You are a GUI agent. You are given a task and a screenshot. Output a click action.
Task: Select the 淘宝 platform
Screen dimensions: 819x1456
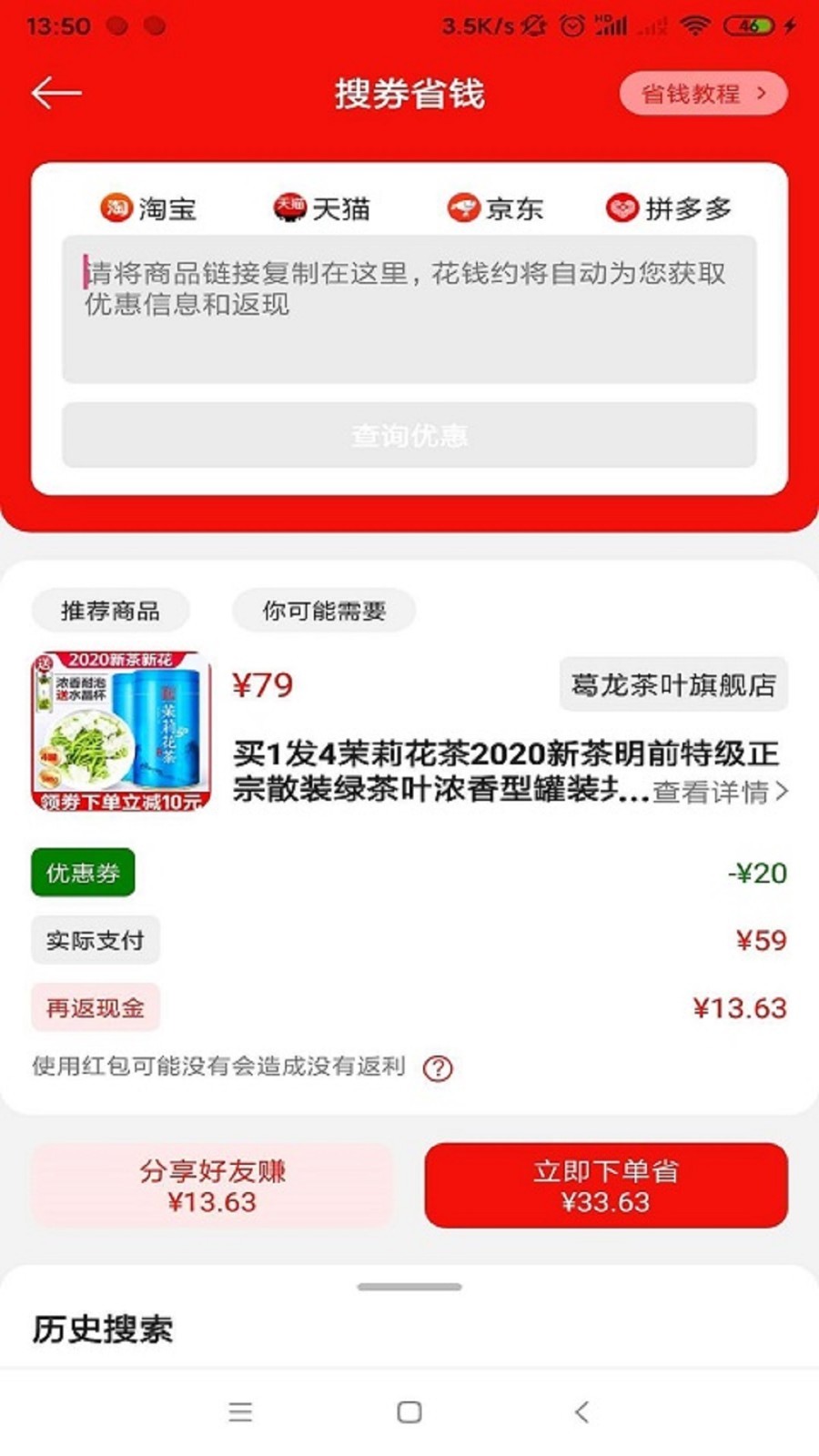[148, 208]
